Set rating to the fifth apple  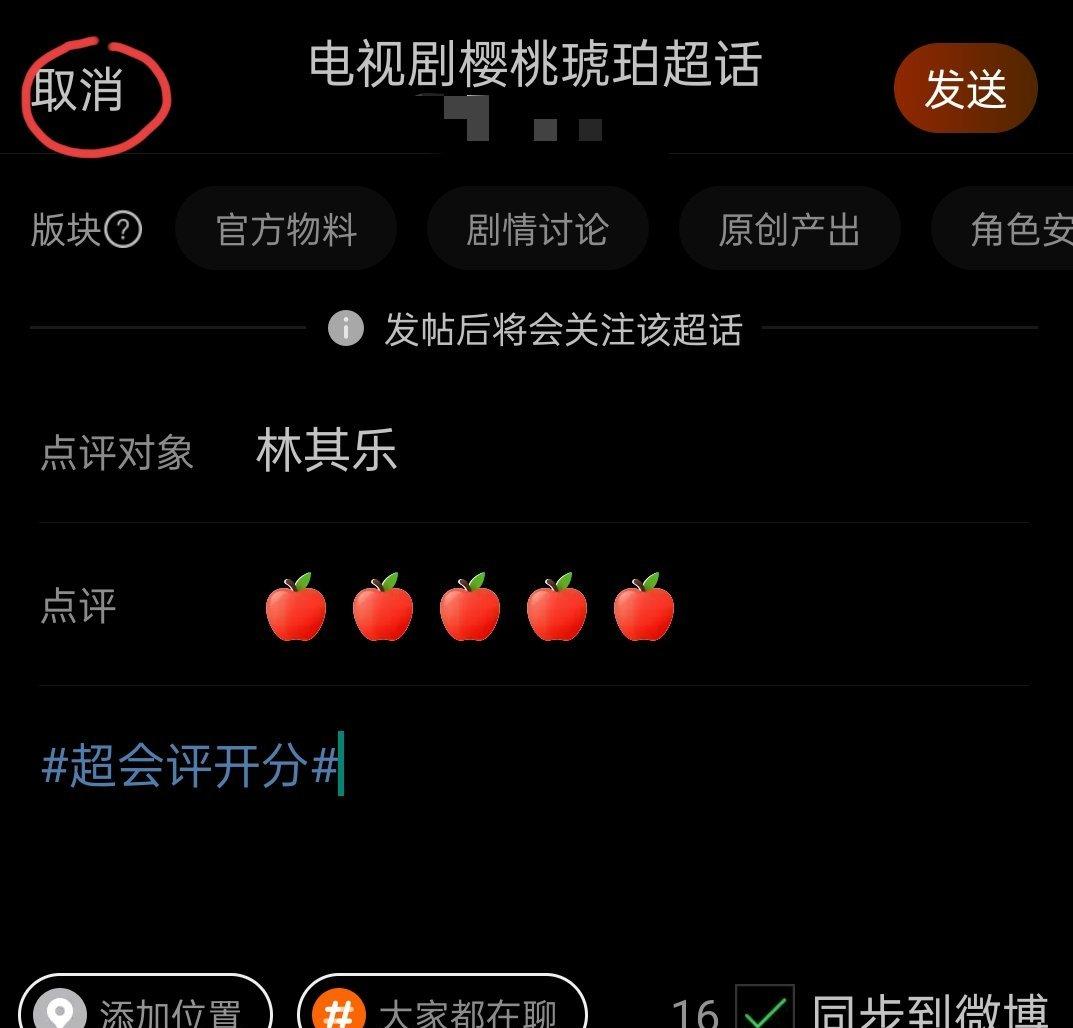point(644,607)
